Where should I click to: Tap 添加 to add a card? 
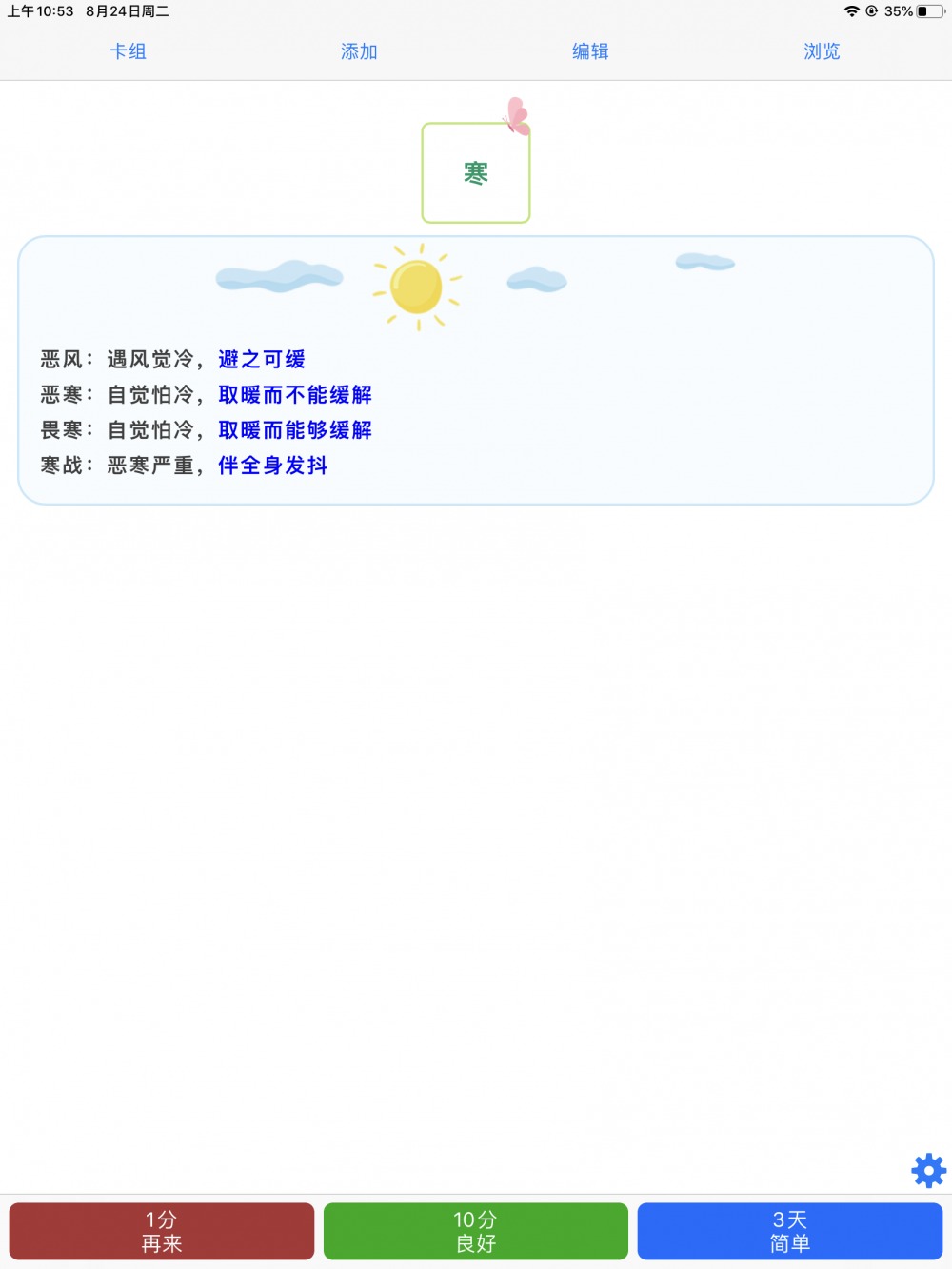[359, 51]
